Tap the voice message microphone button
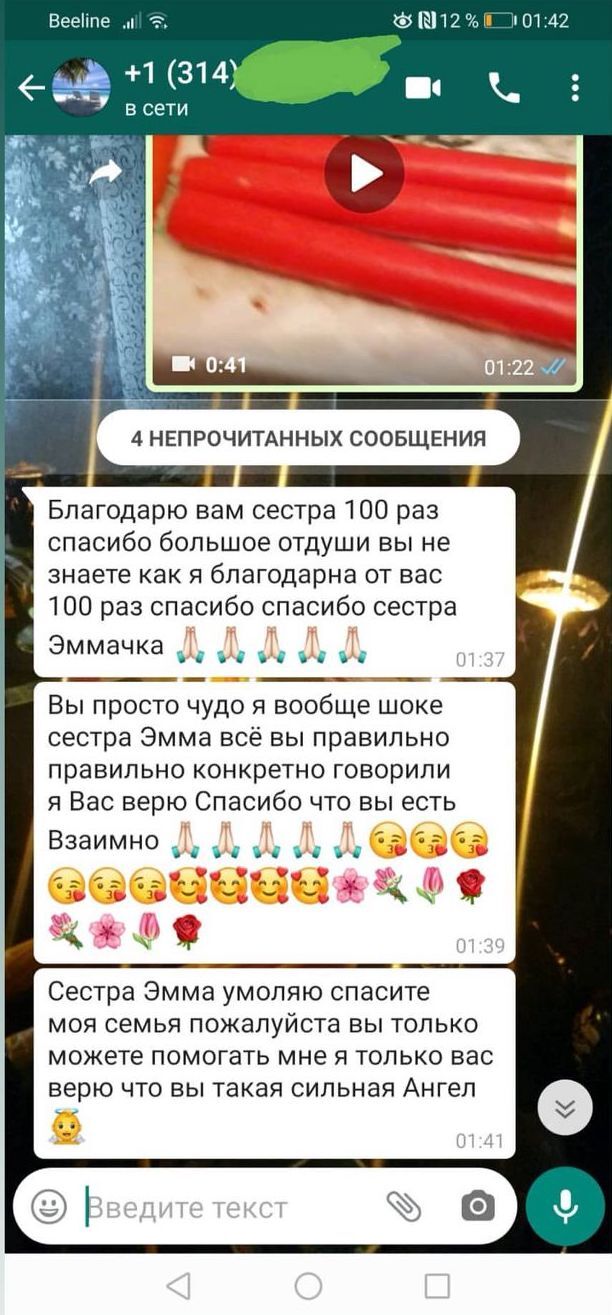Image resolution: width=612 pixels, height=1315 pixels. click(565, 1207)
